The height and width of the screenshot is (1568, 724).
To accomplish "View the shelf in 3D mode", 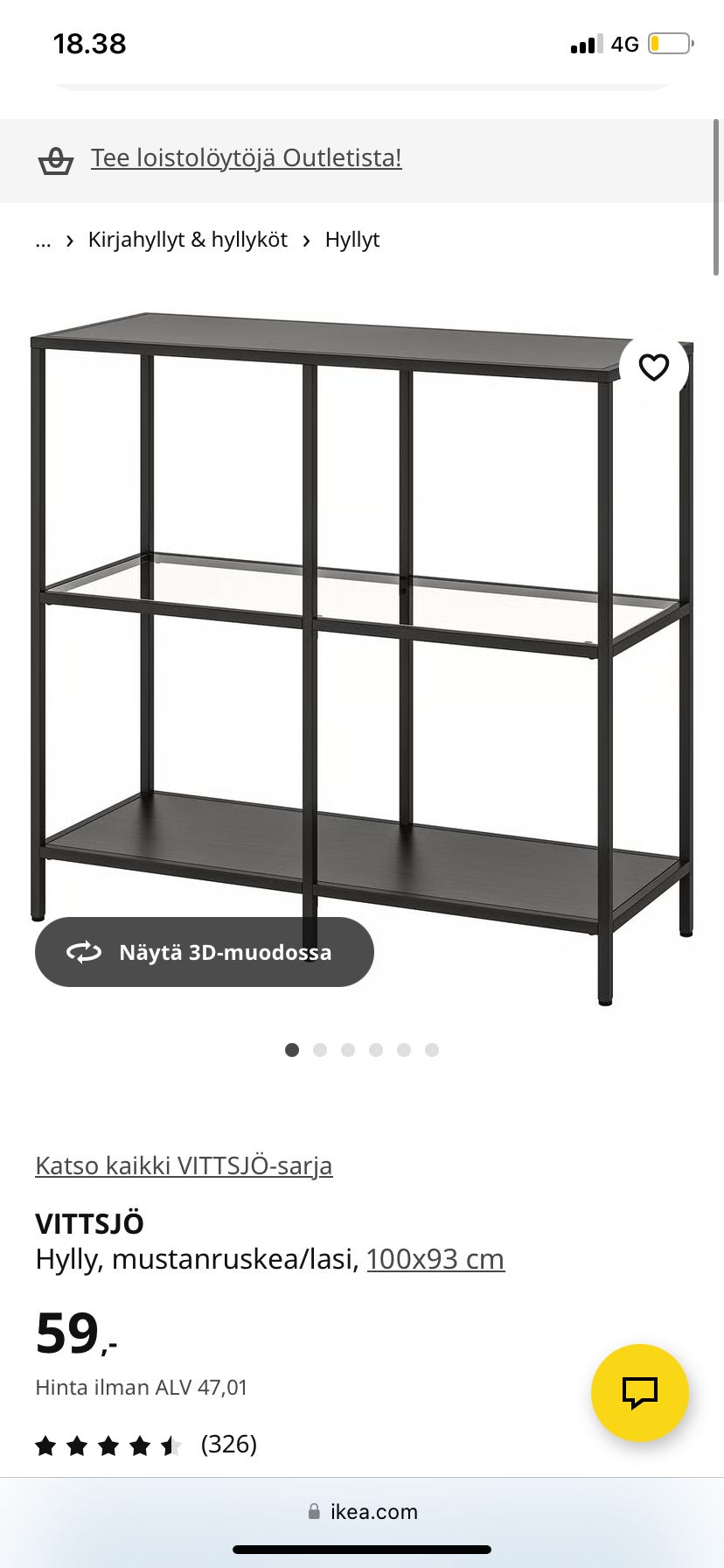I will (205, 952).
